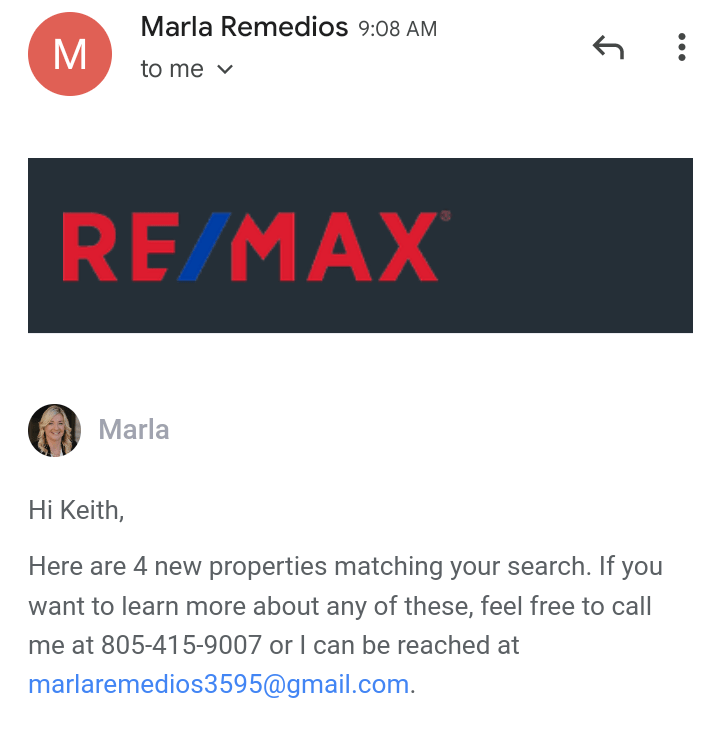Open sender avatar for Marla Remedios

click(70, 55)
